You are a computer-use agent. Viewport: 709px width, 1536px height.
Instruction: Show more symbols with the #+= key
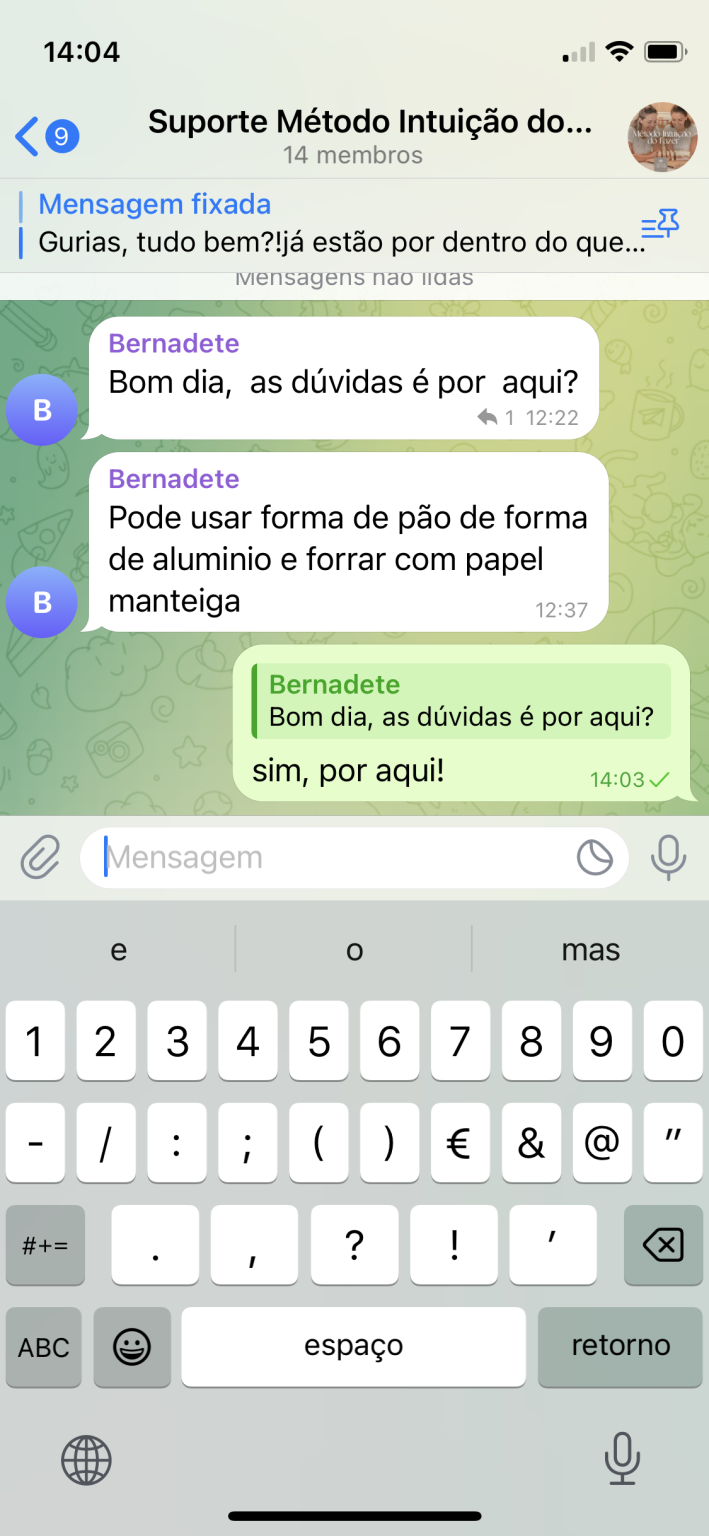[x=44, y=1245]
